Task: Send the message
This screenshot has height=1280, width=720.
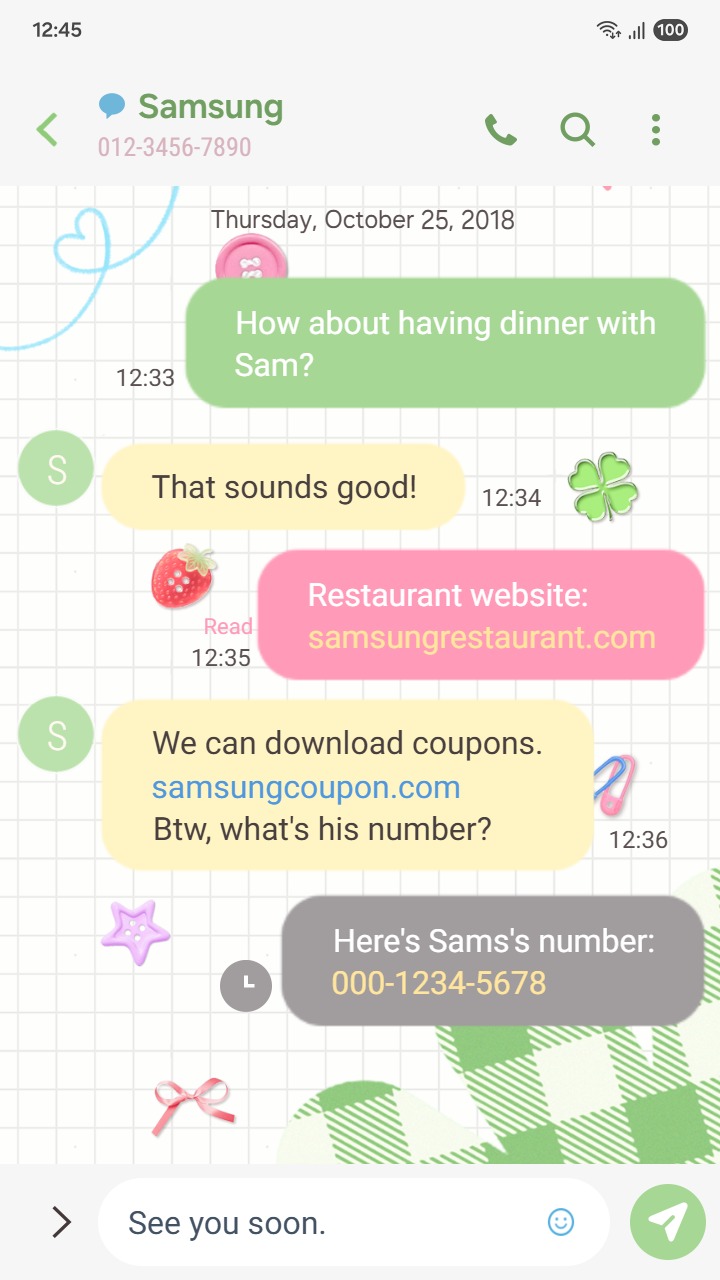Action: tap(668, 1222)
